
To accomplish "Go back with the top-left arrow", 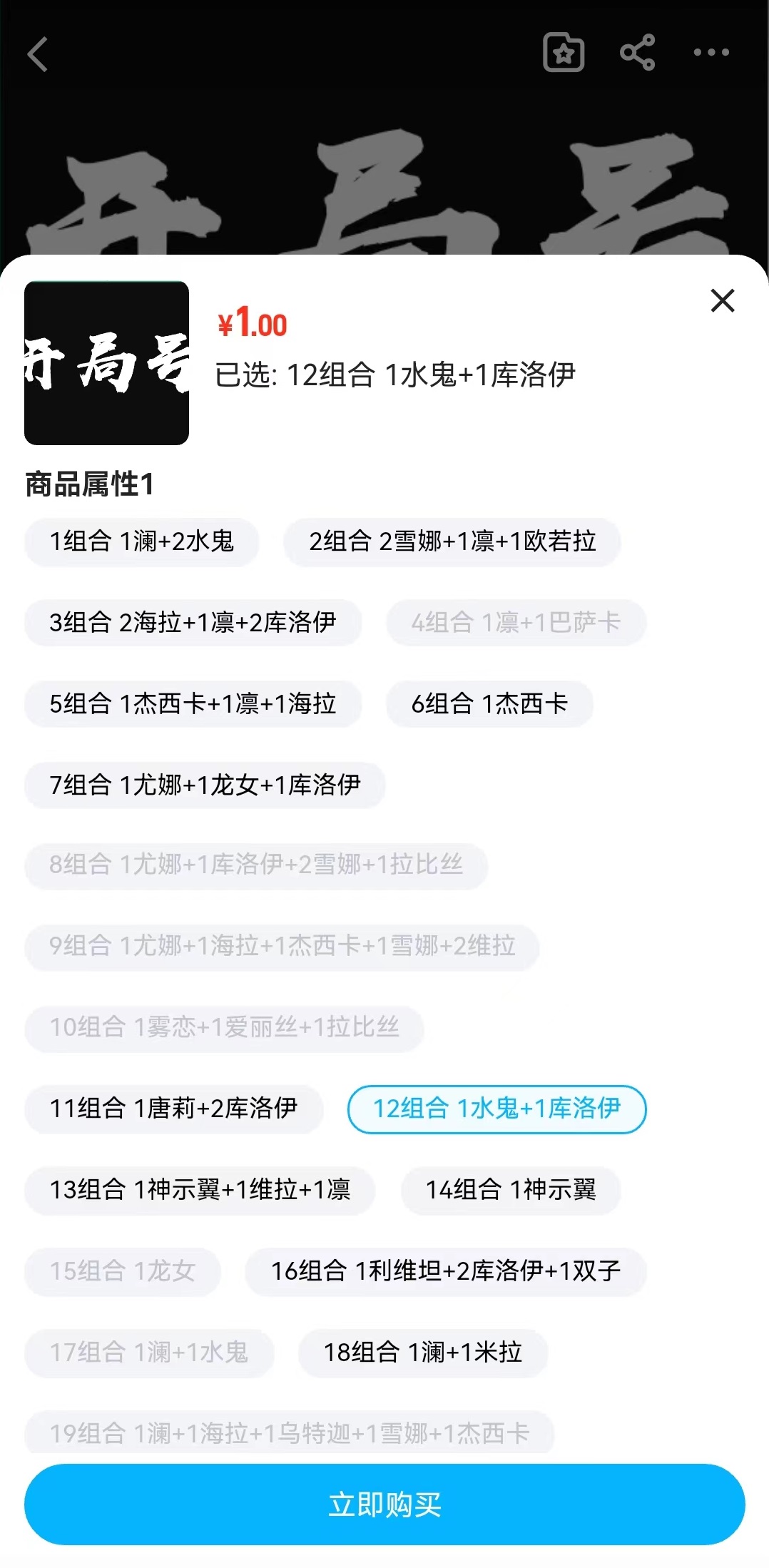I will [x=38, y=54].
